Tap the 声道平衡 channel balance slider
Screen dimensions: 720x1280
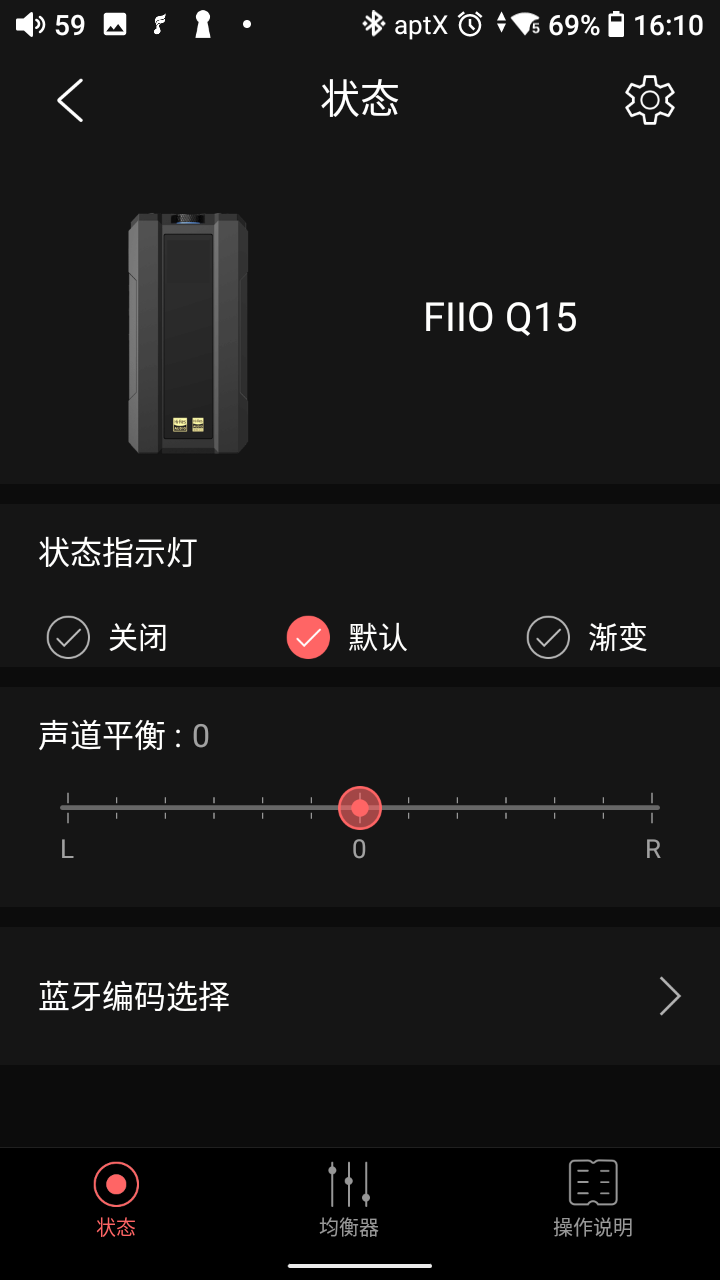pos(360,807)
